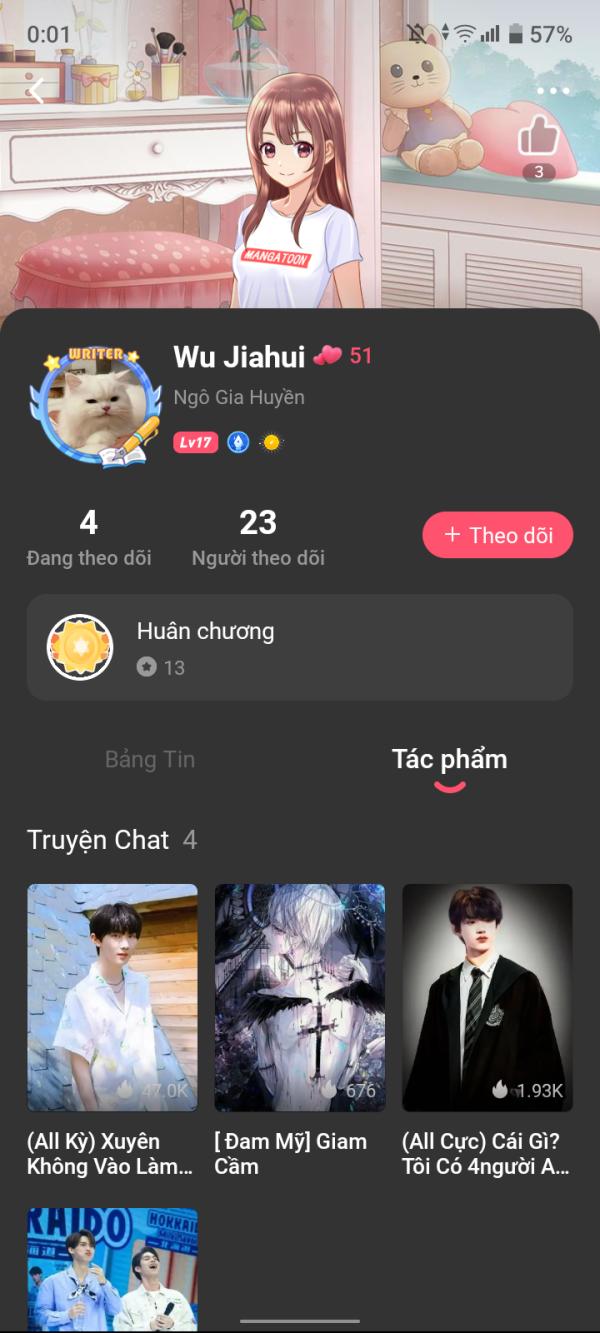600x1333 pixels.
Task: Show the Người theo dõi followers list
Action: (258, 537)
